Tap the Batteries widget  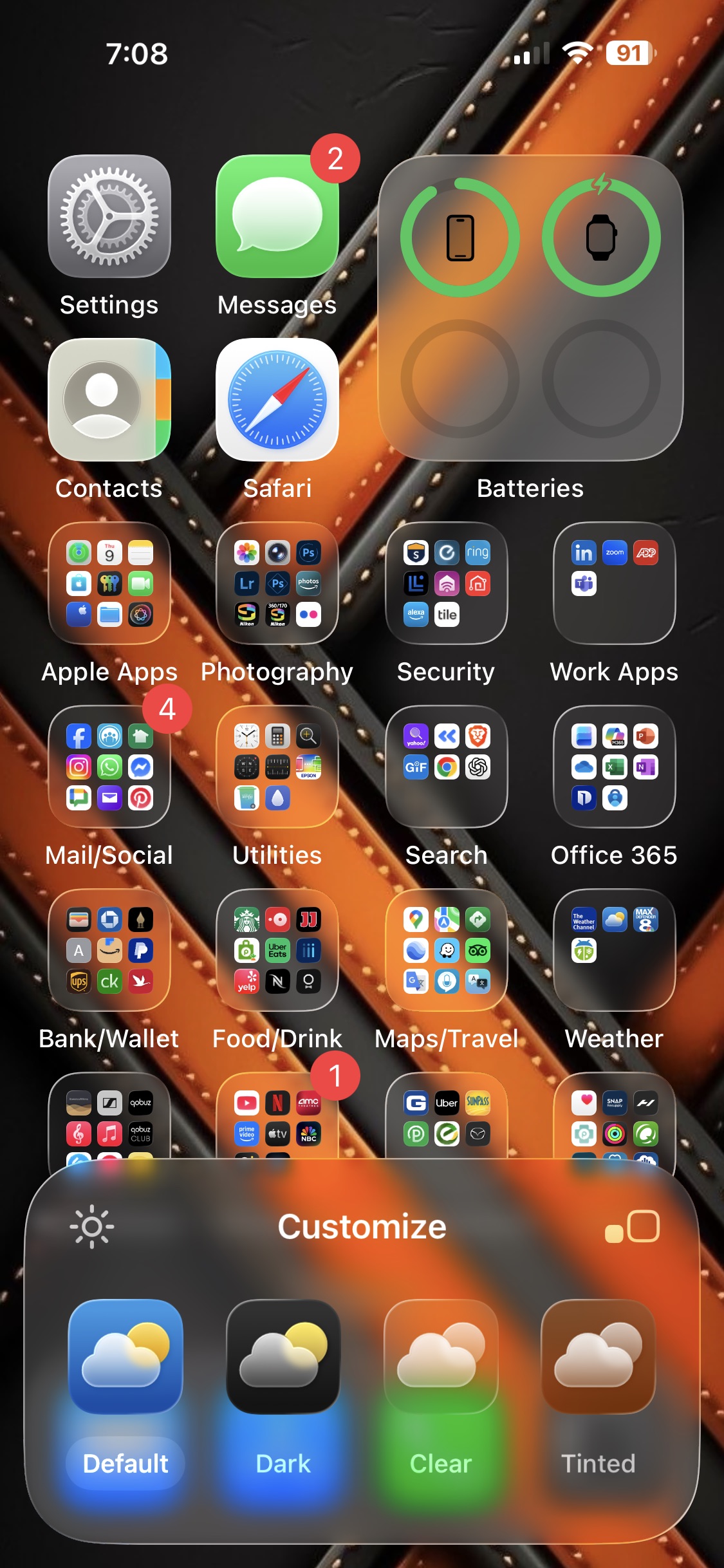pyautogui.click(x=530, y=308)
